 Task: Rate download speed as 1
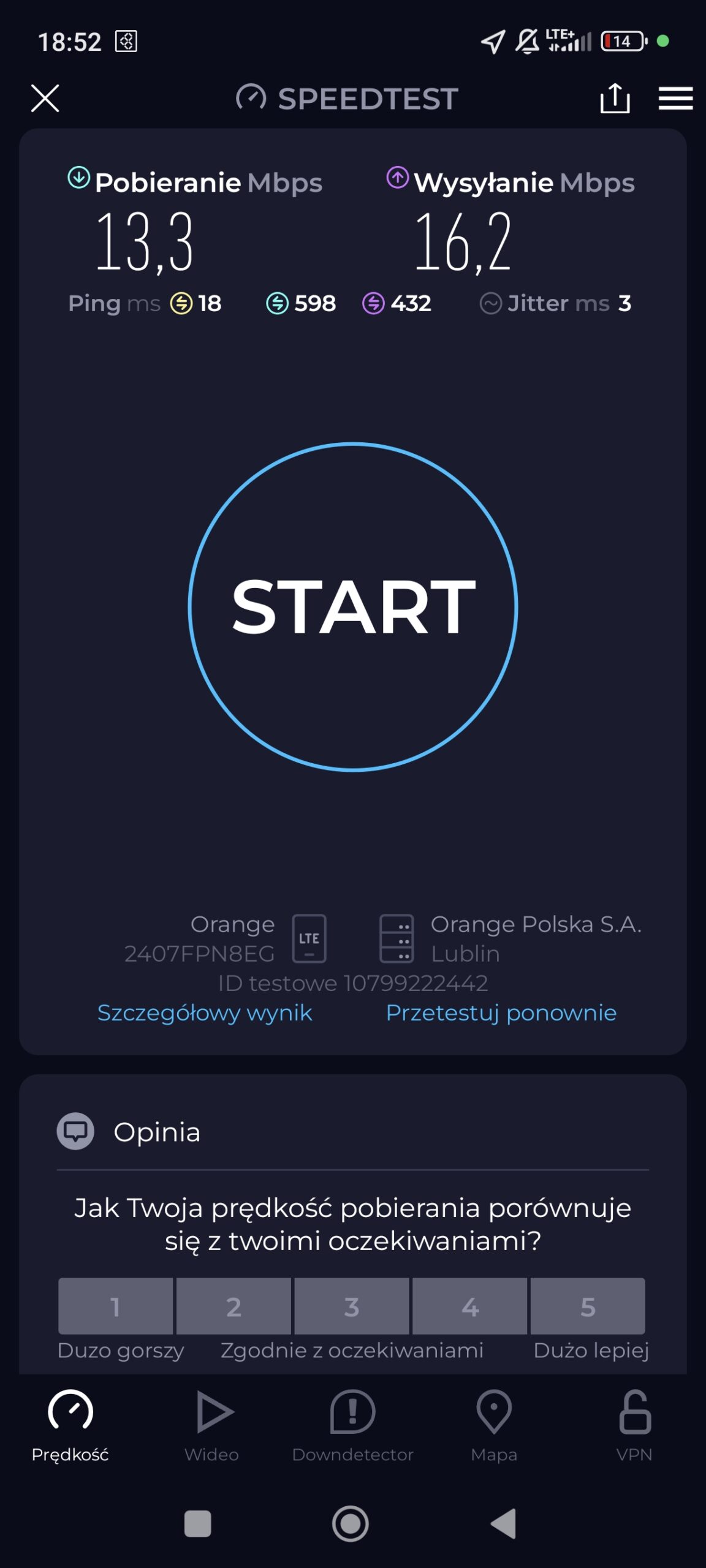point(115,1306)
